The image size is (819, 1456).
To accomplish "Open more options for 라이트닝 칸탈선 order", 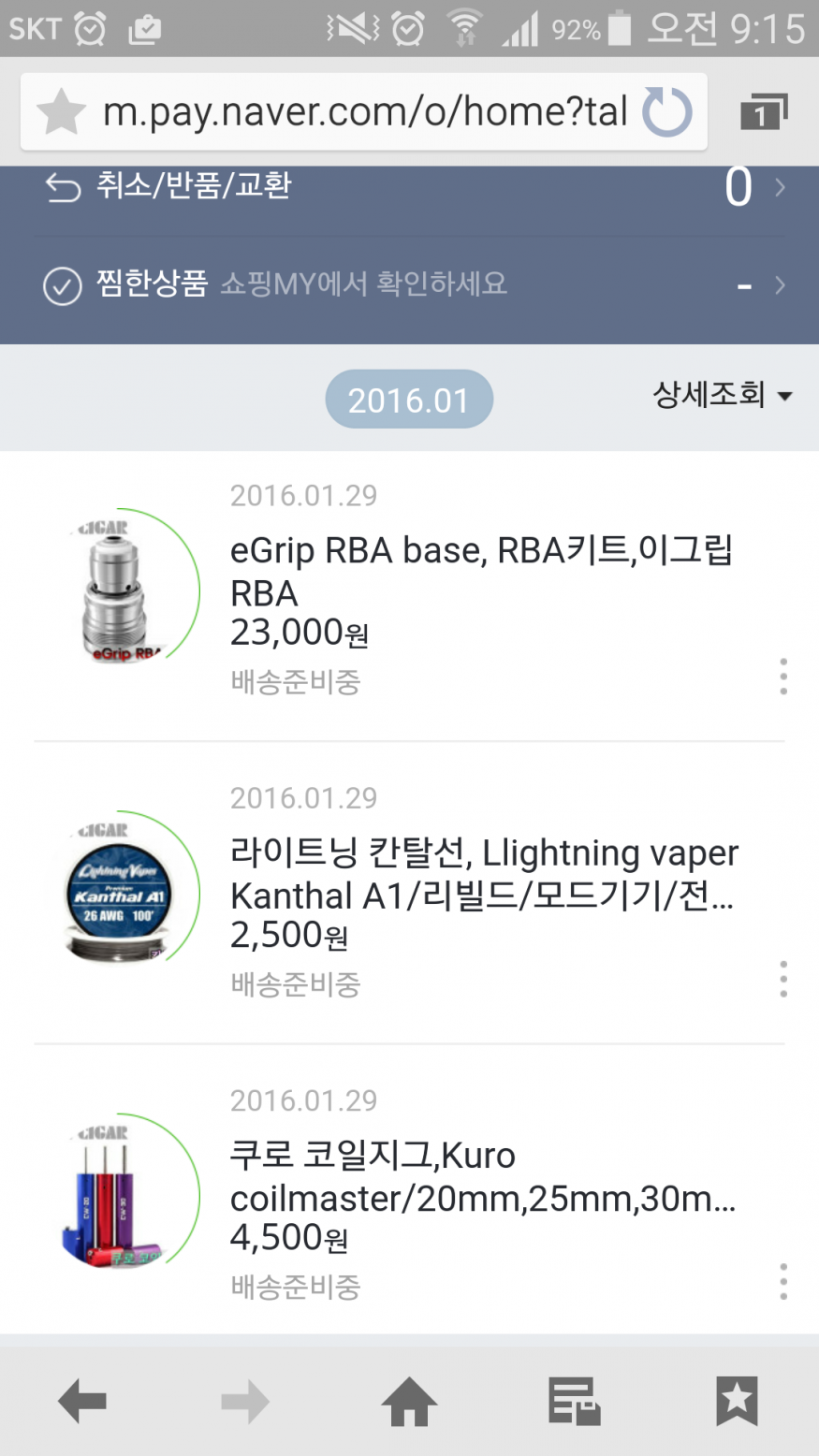I will click(783, 979).
